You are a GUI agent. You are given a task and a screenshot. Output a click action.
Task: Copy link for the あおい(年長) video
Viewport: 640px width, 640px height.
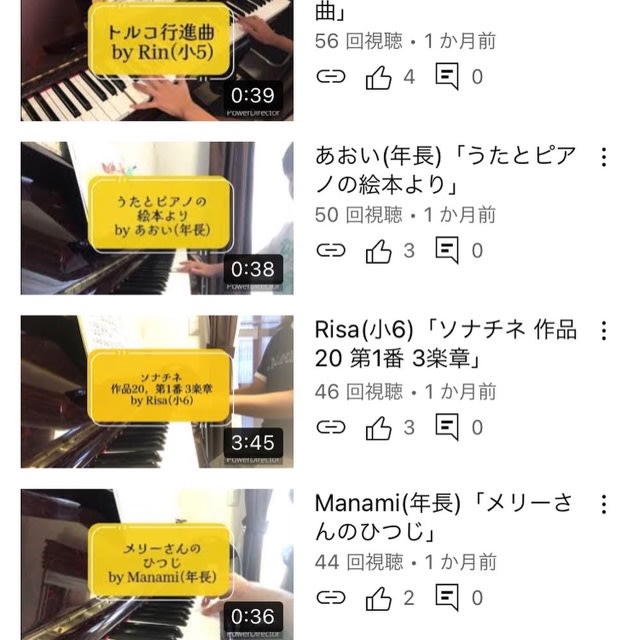pos(330,251)
